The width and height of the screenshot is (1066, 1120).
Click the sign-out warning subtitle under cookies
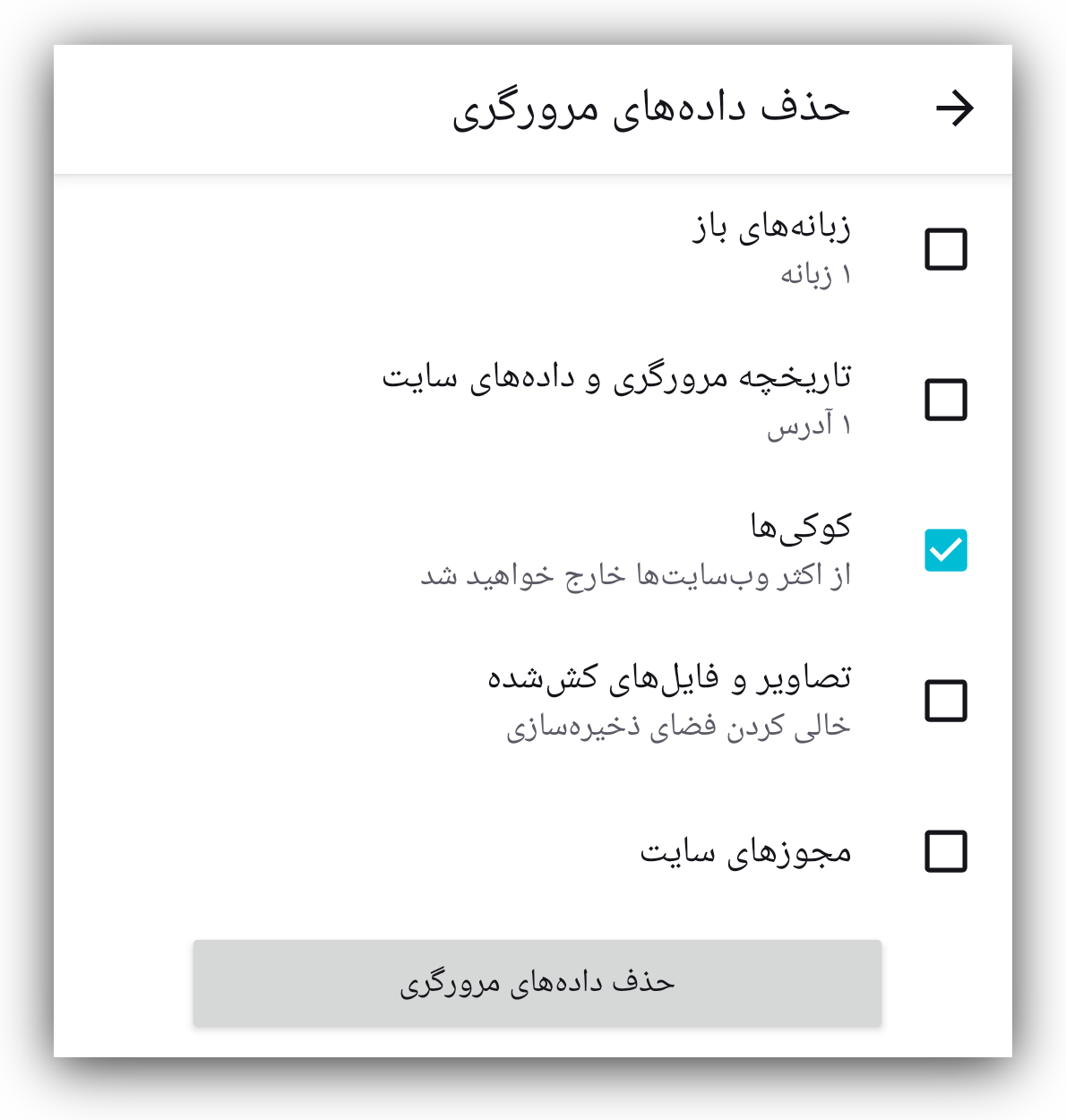(x=642, y=575)
